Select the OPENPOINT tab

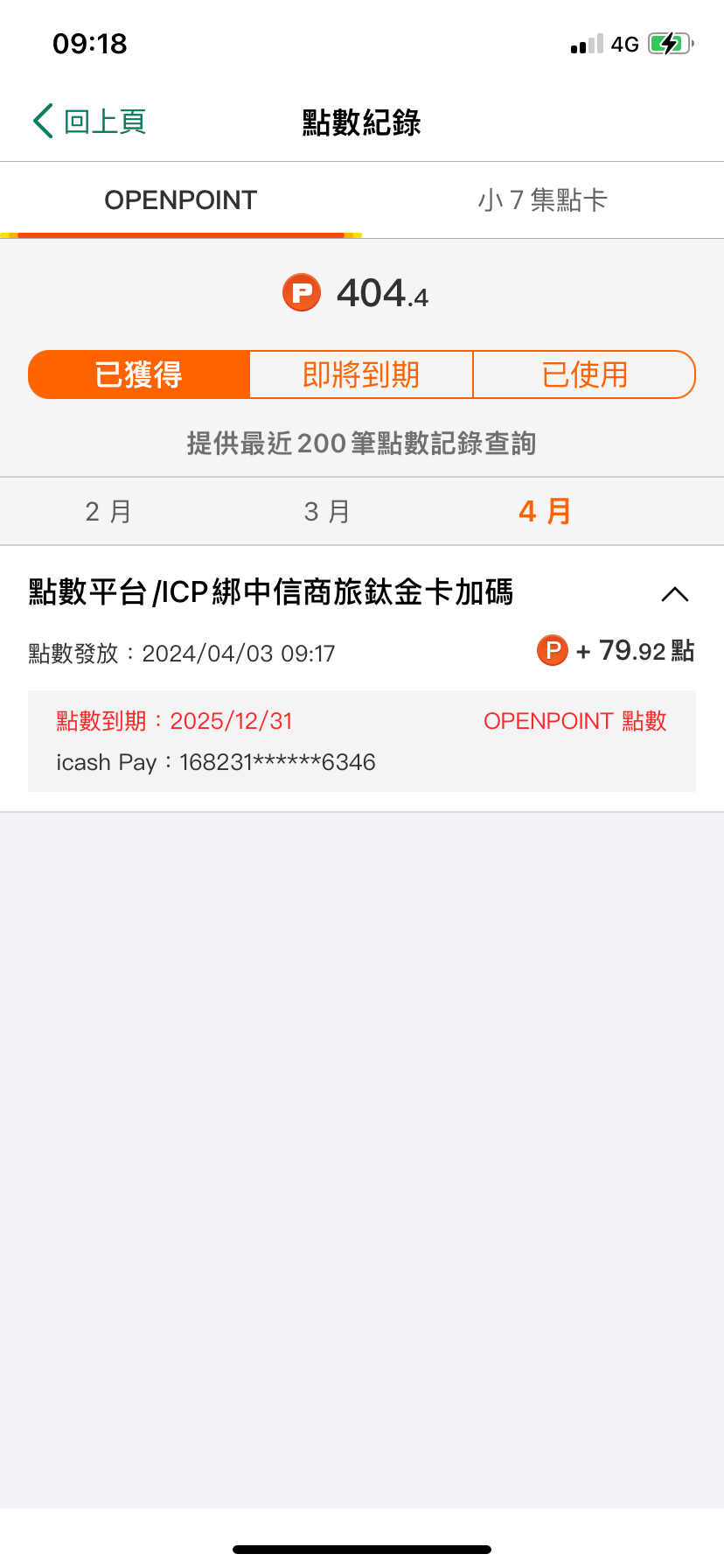[x=181, y=200]
